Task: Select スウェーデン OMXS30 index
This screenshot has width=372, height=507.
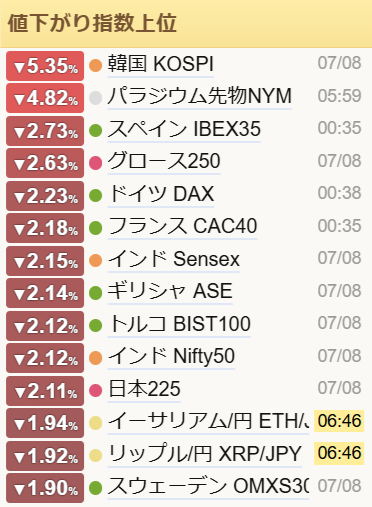Action: [x=208, y=486]
